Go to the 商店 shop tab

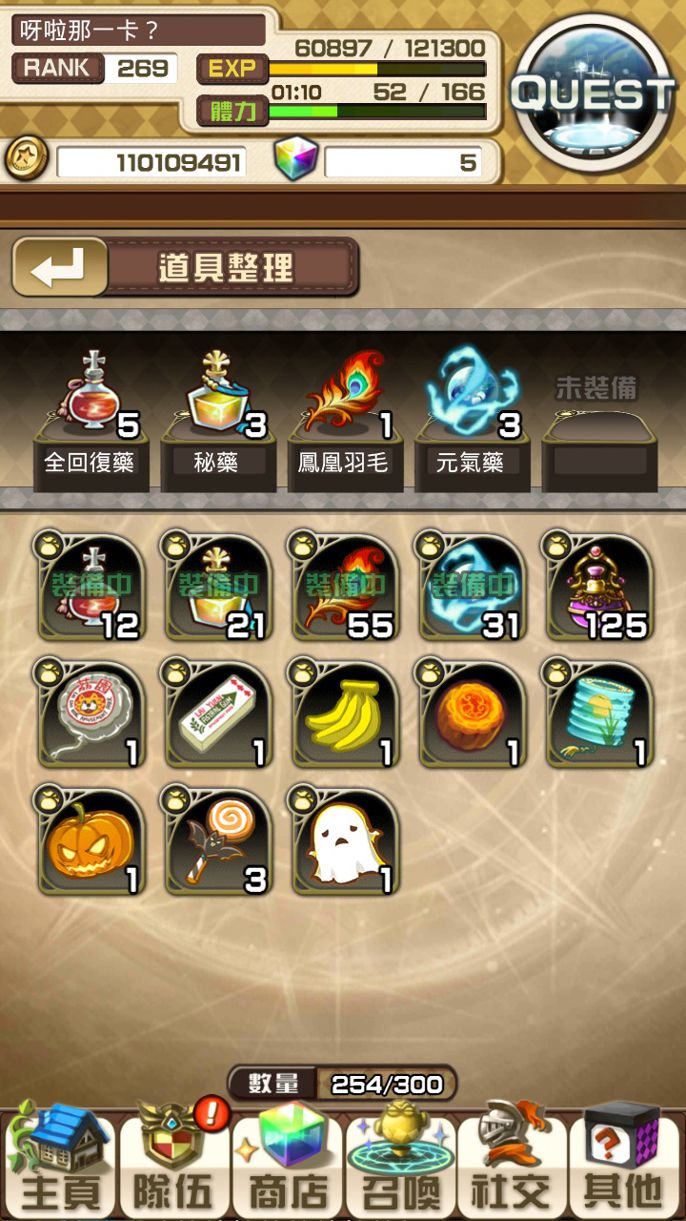click(288, 1160)
